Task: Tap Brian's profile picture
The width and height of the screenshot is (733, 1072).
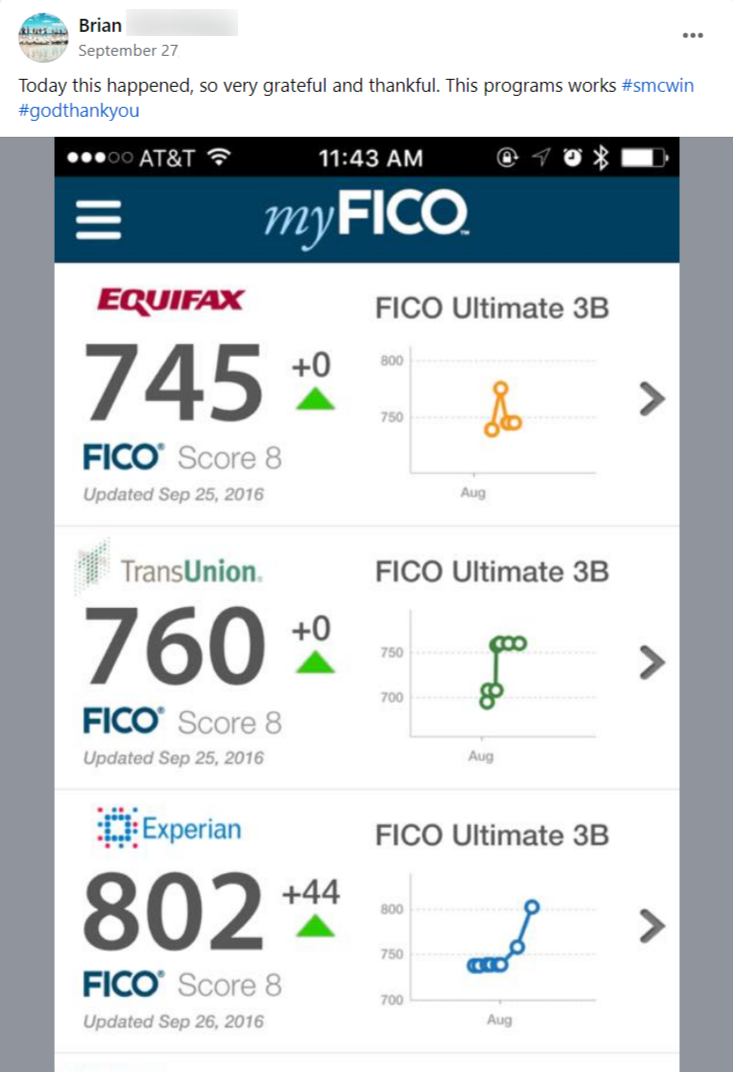Action: coord(43,37)
